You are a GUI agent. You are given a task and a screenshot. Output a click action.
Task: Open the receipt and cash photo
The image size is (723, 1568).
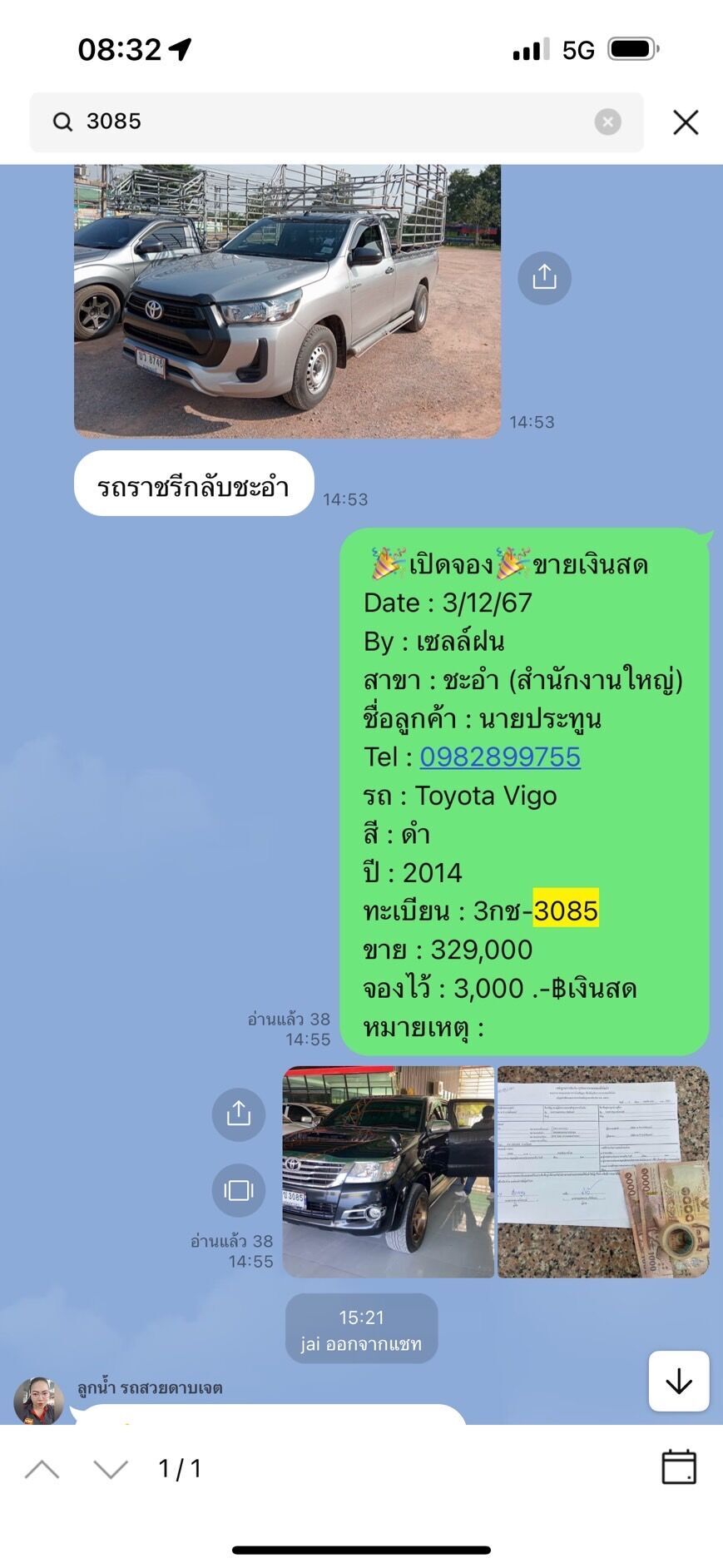(x=603, y=1172)
